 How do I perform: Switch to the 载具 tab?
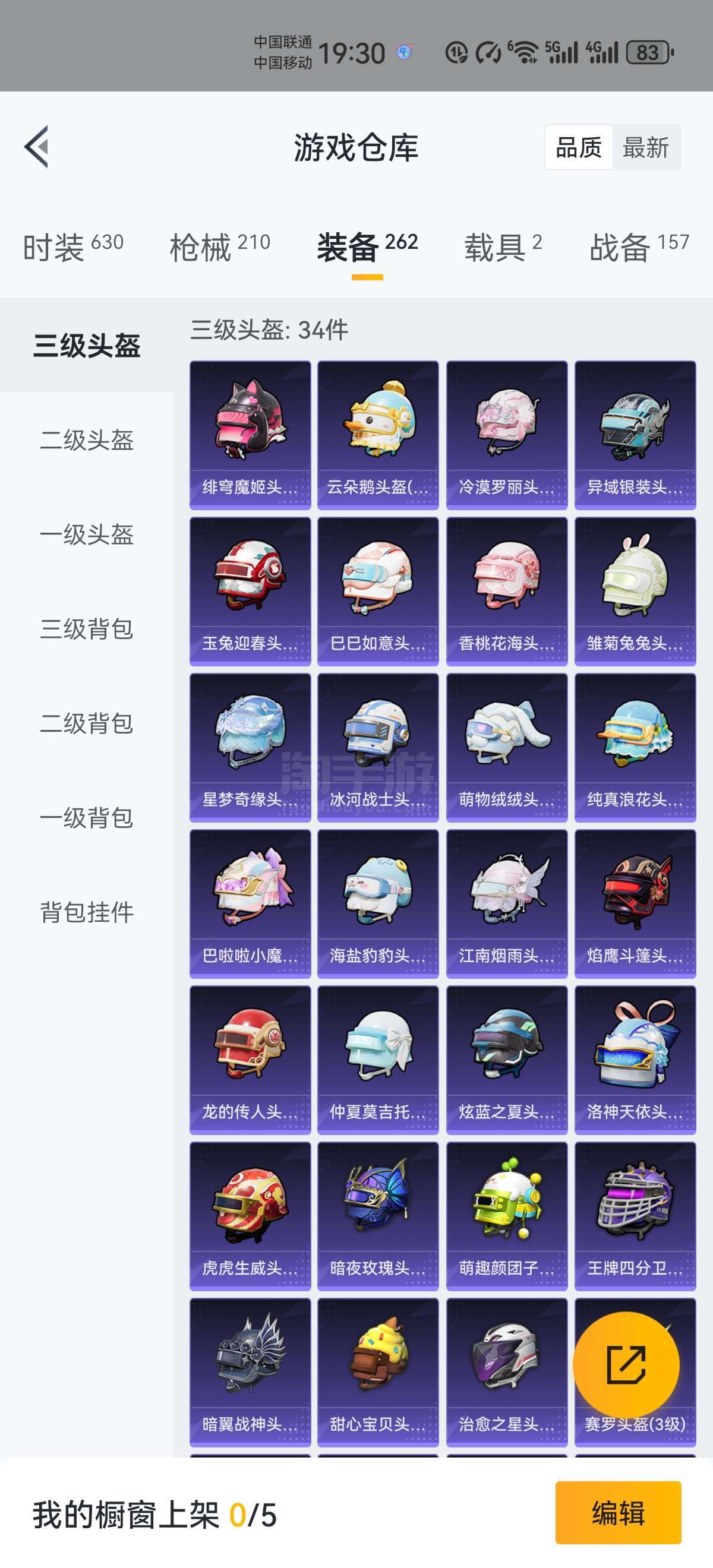[x=503, y=246]
